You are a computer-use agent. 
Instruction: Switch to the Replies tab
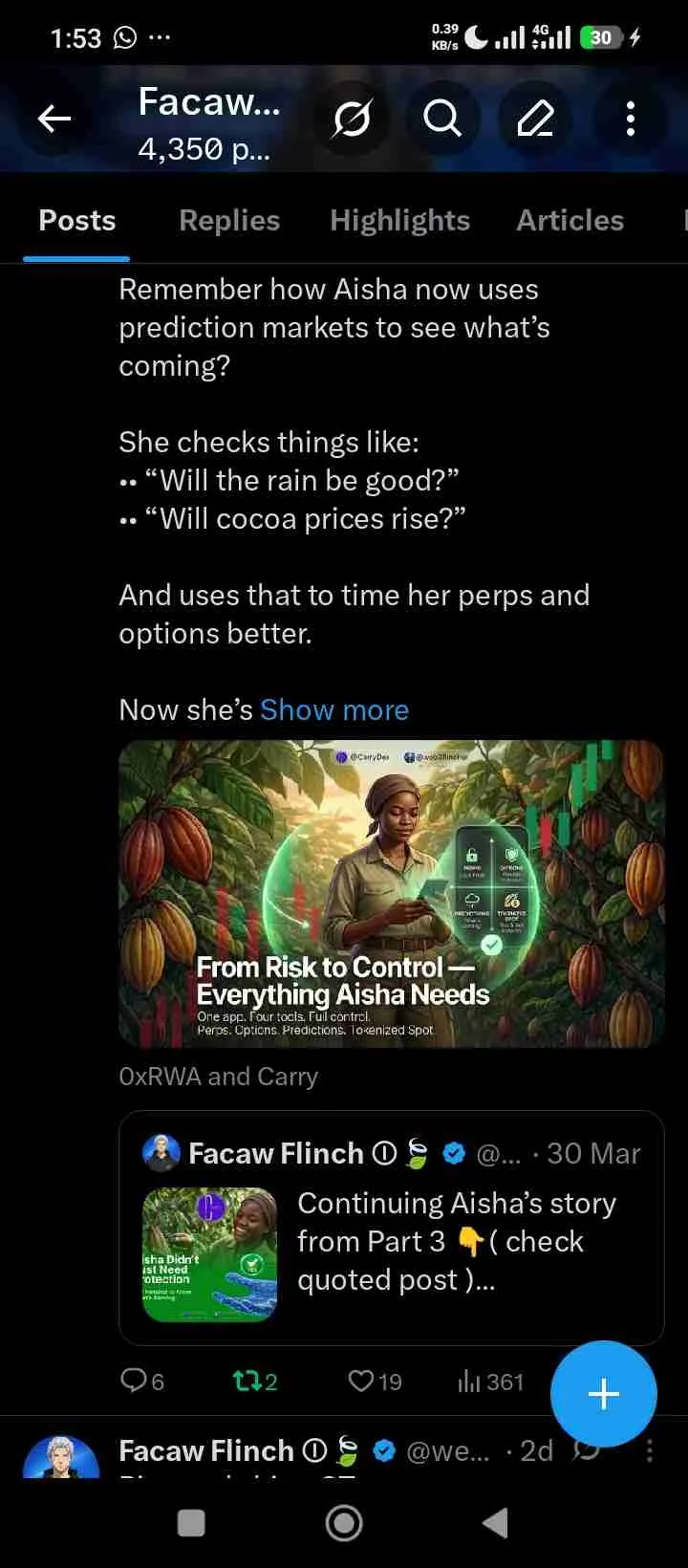click(229, 221)
